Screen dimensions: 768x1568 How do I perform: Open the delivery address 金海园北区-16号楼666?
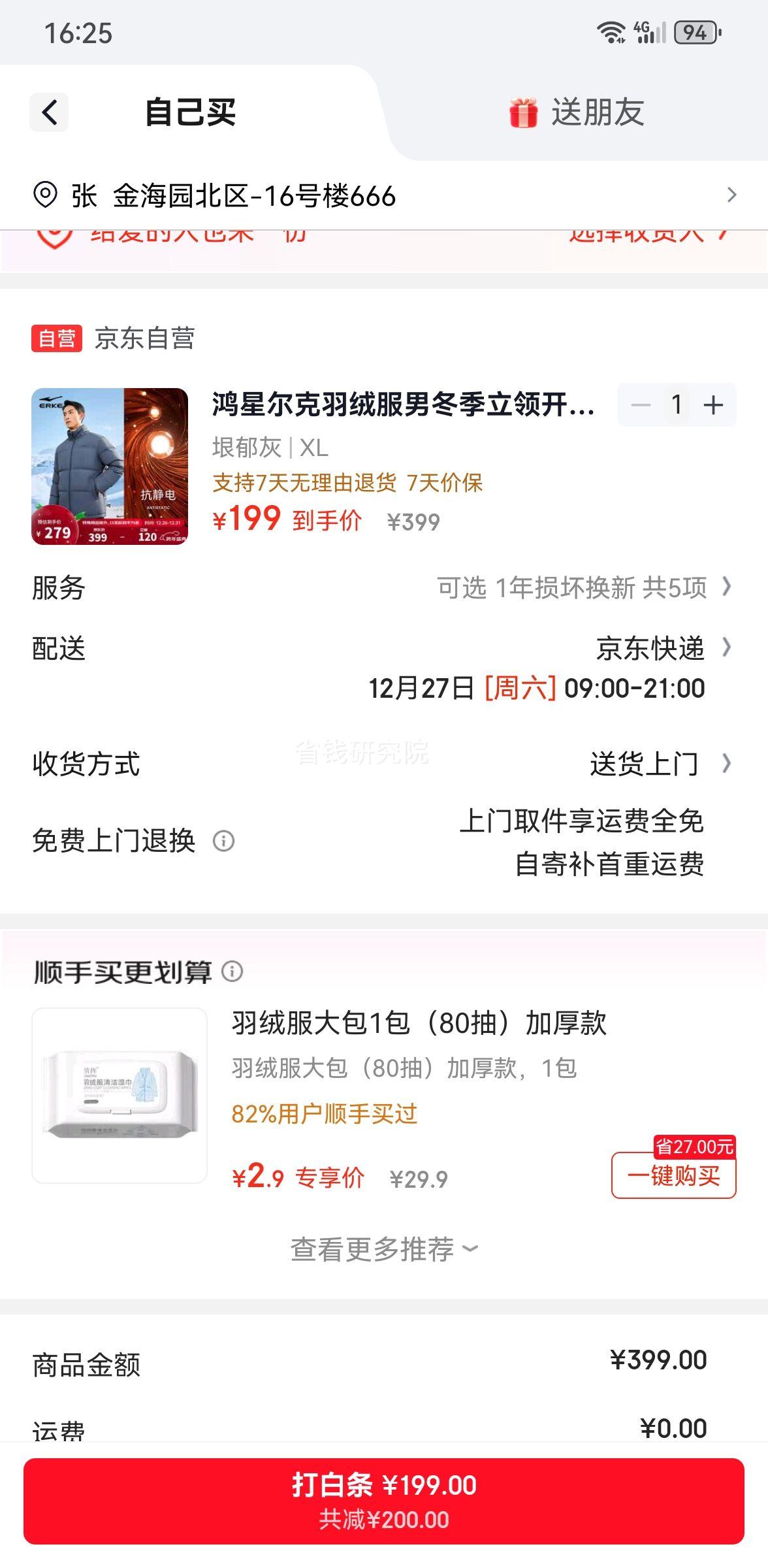[384, 195]
